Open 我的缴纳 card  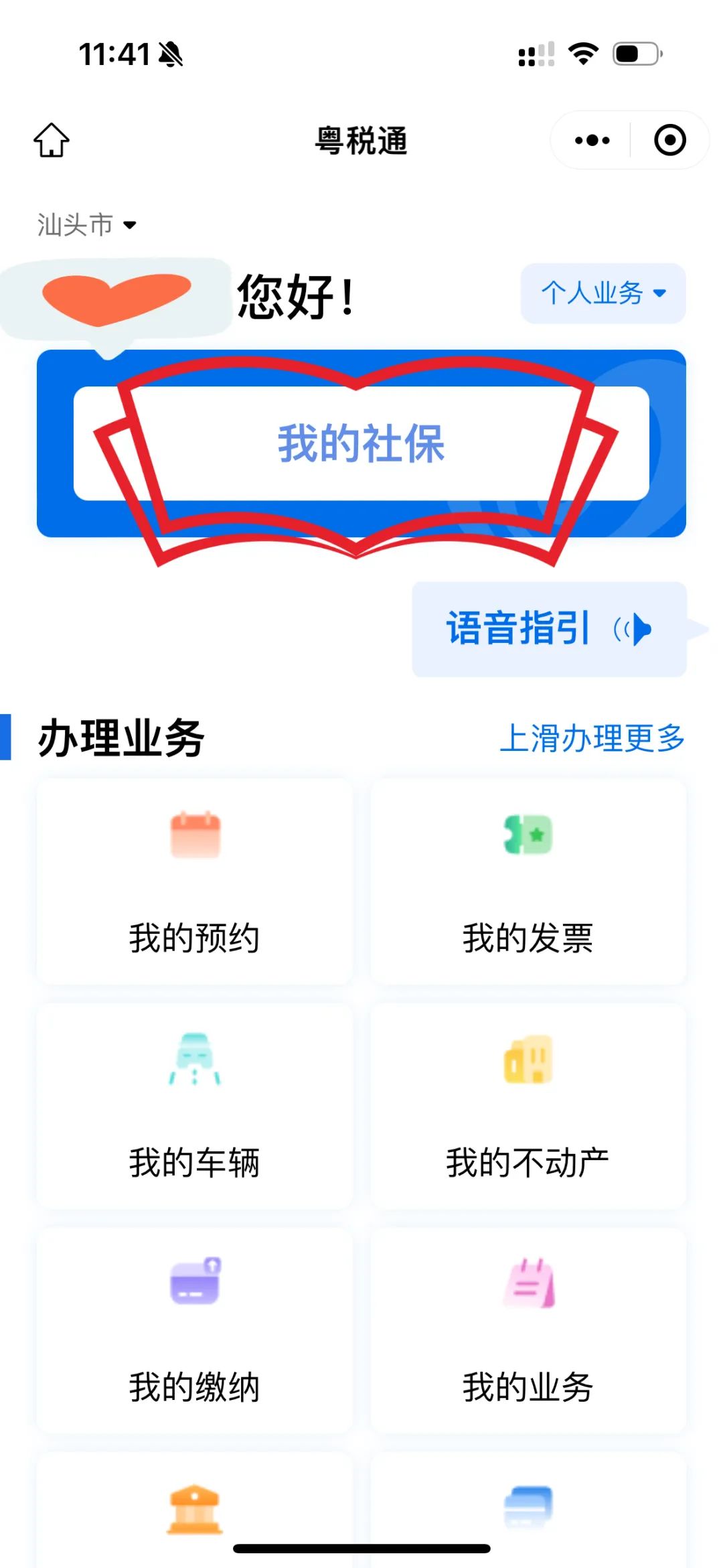tap(194, 1330)
